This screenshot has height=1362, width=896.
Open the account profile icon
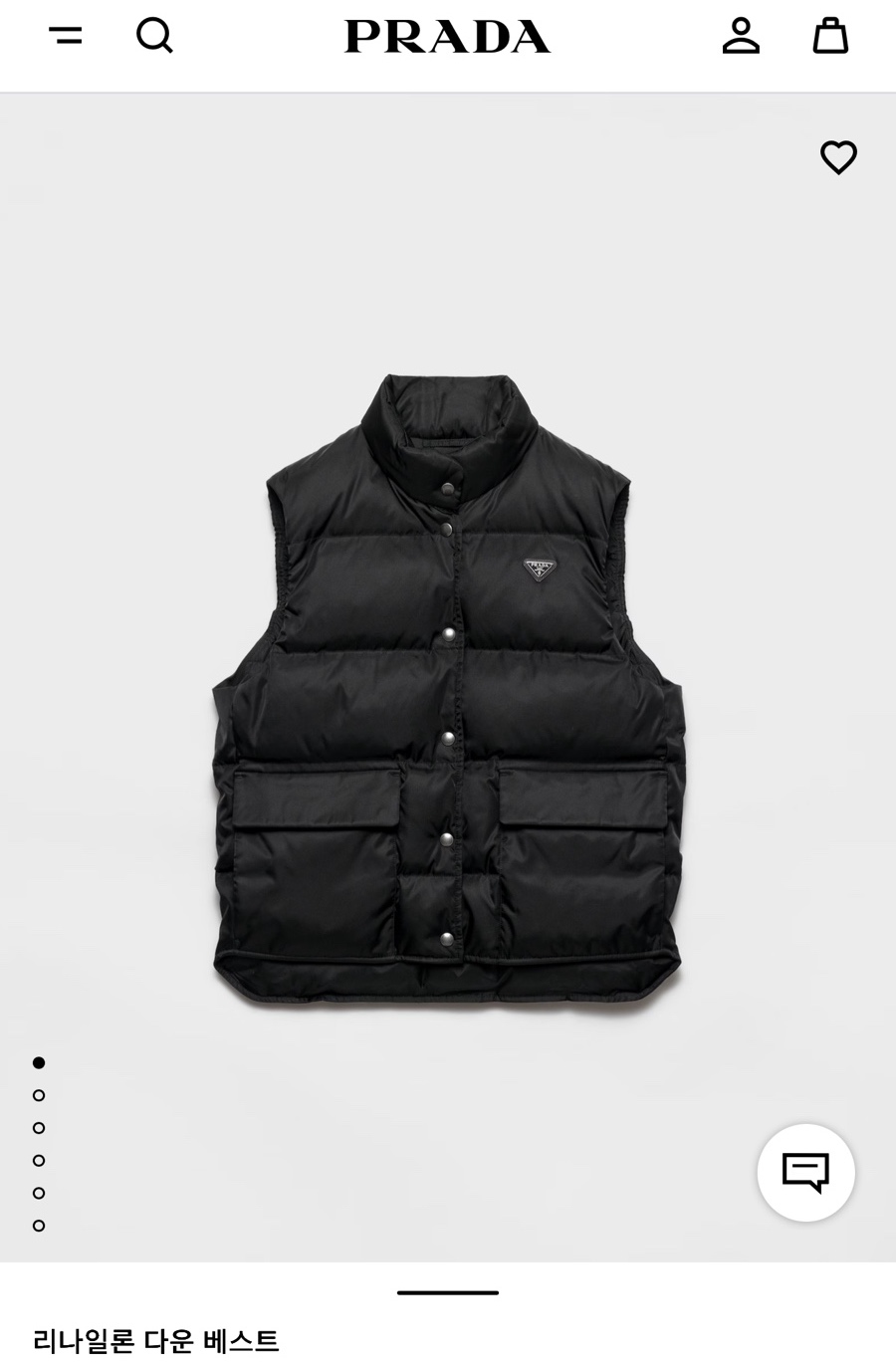click(741, 36)
